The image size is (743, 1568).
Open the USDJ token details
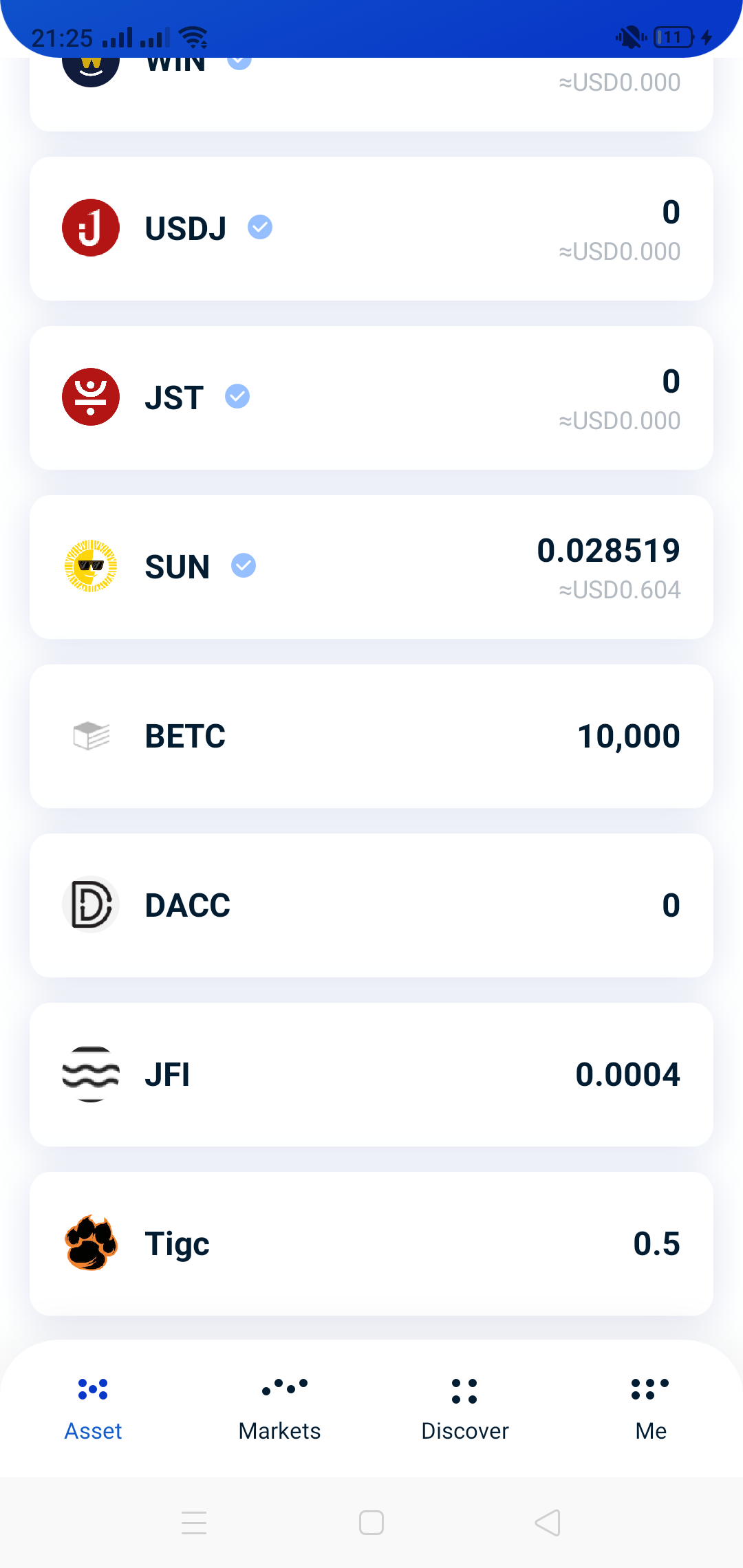coord(371,228)
